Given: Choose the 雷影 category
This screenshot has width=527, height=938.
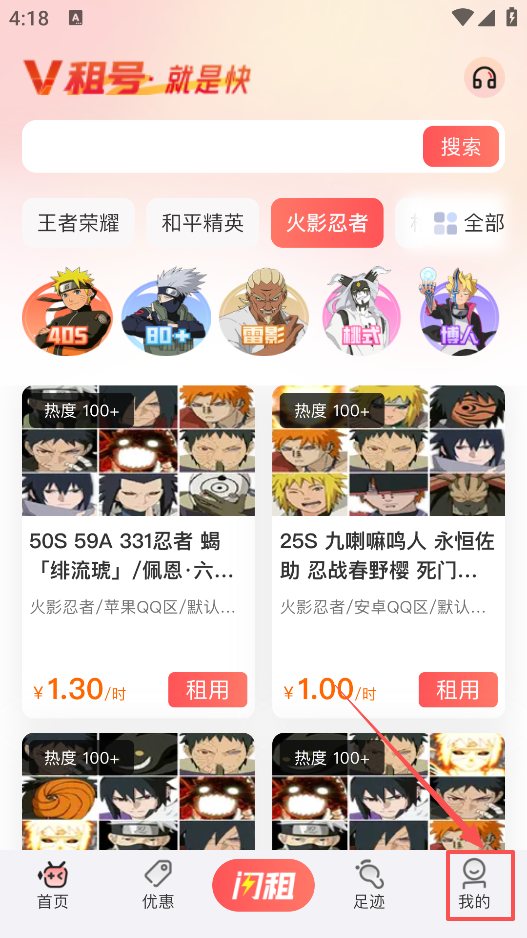Looking at the screenshot, I should (x=264, y=312).
